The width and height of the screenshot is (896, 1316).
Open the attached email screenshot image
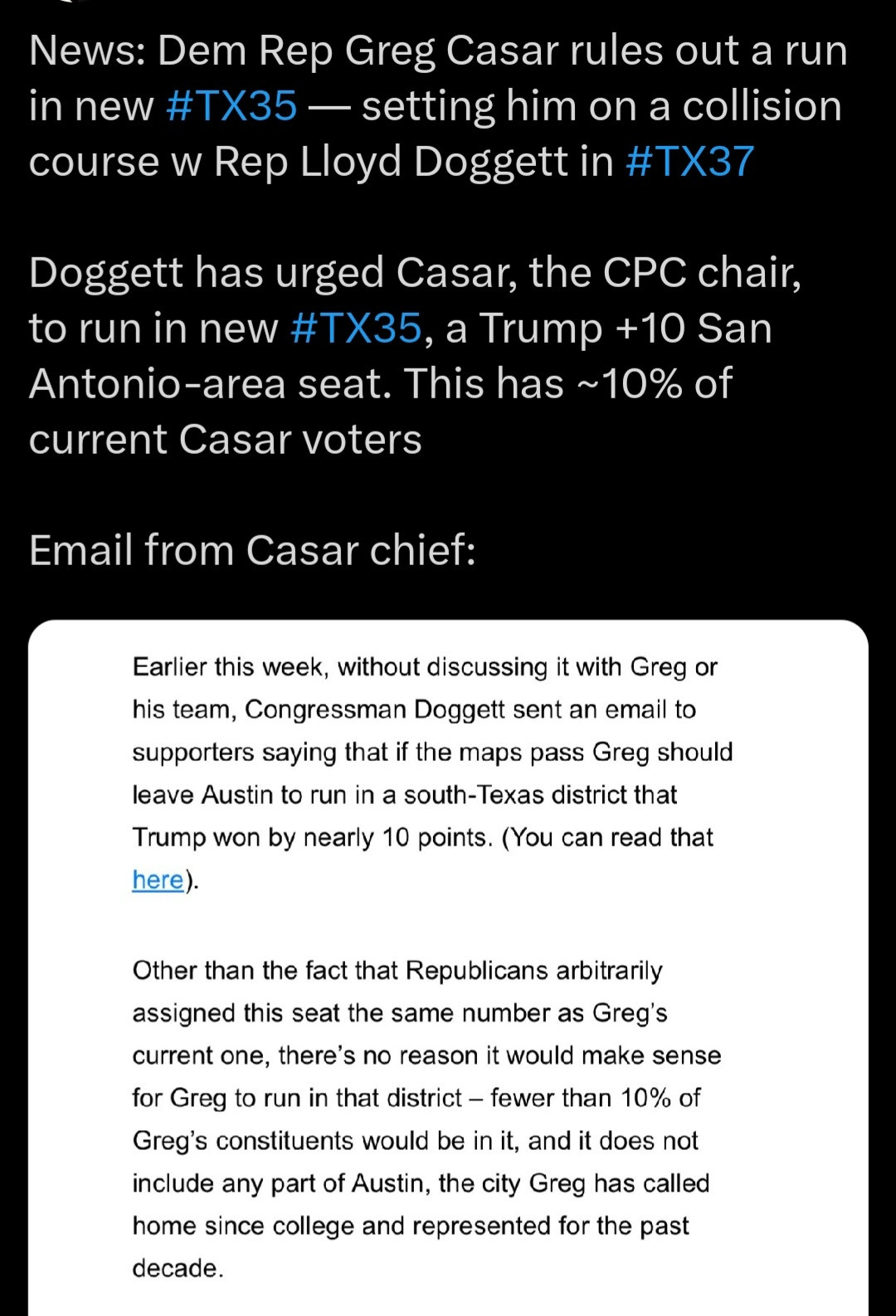coord(448,963)
